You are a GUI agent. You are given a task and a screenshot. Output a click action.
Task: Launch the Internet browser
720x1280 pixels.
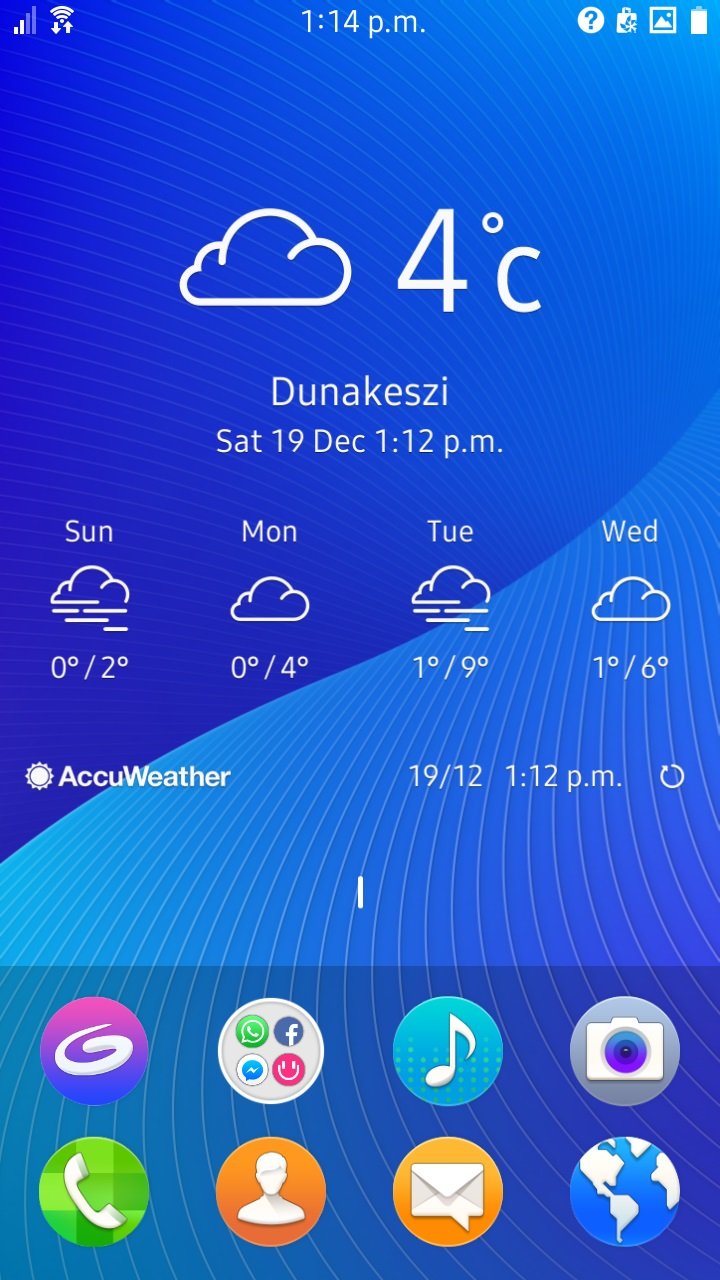[x=625, y=1191]
